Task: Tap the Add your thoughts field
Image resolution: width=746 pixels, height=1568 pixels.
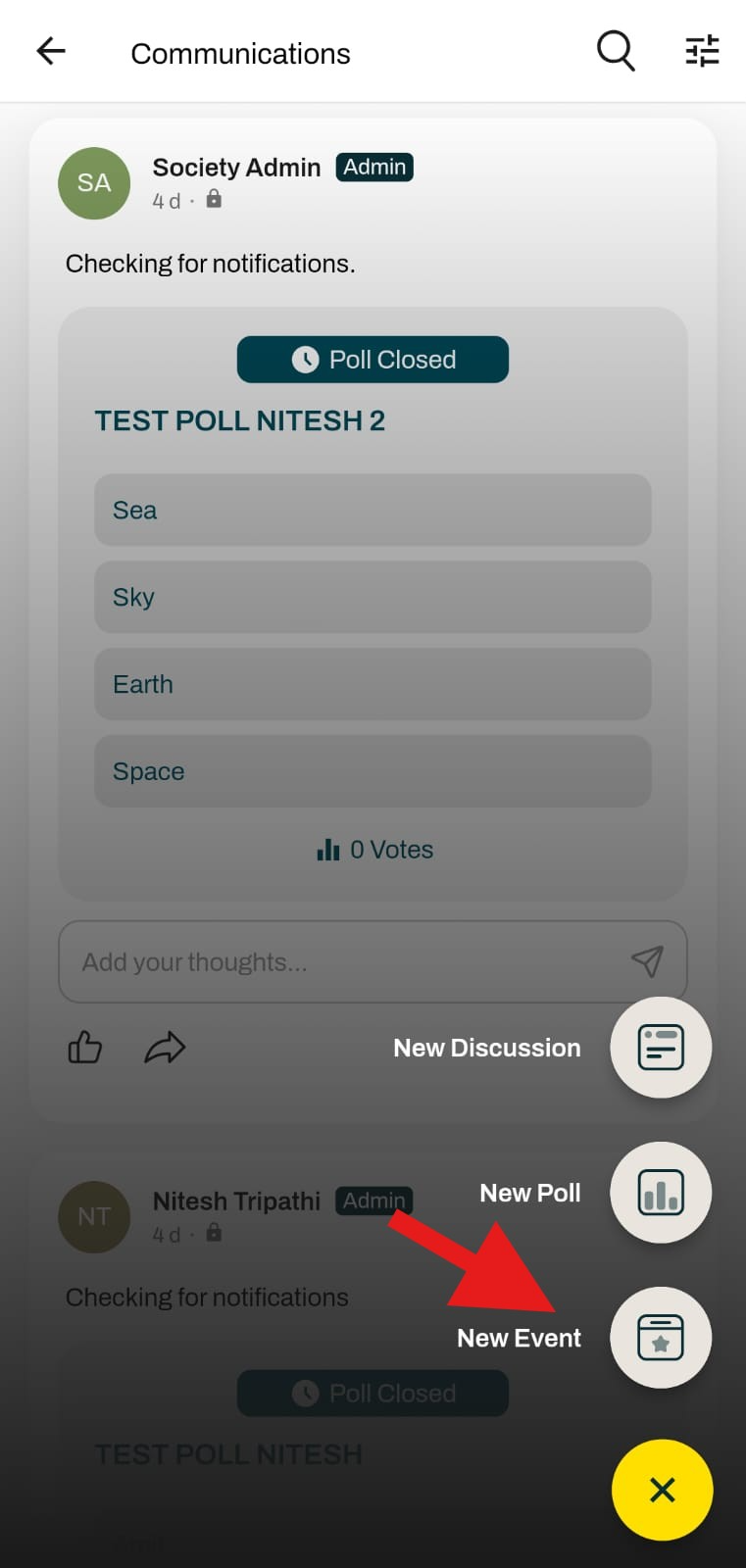Action: [x=373, y=961]
